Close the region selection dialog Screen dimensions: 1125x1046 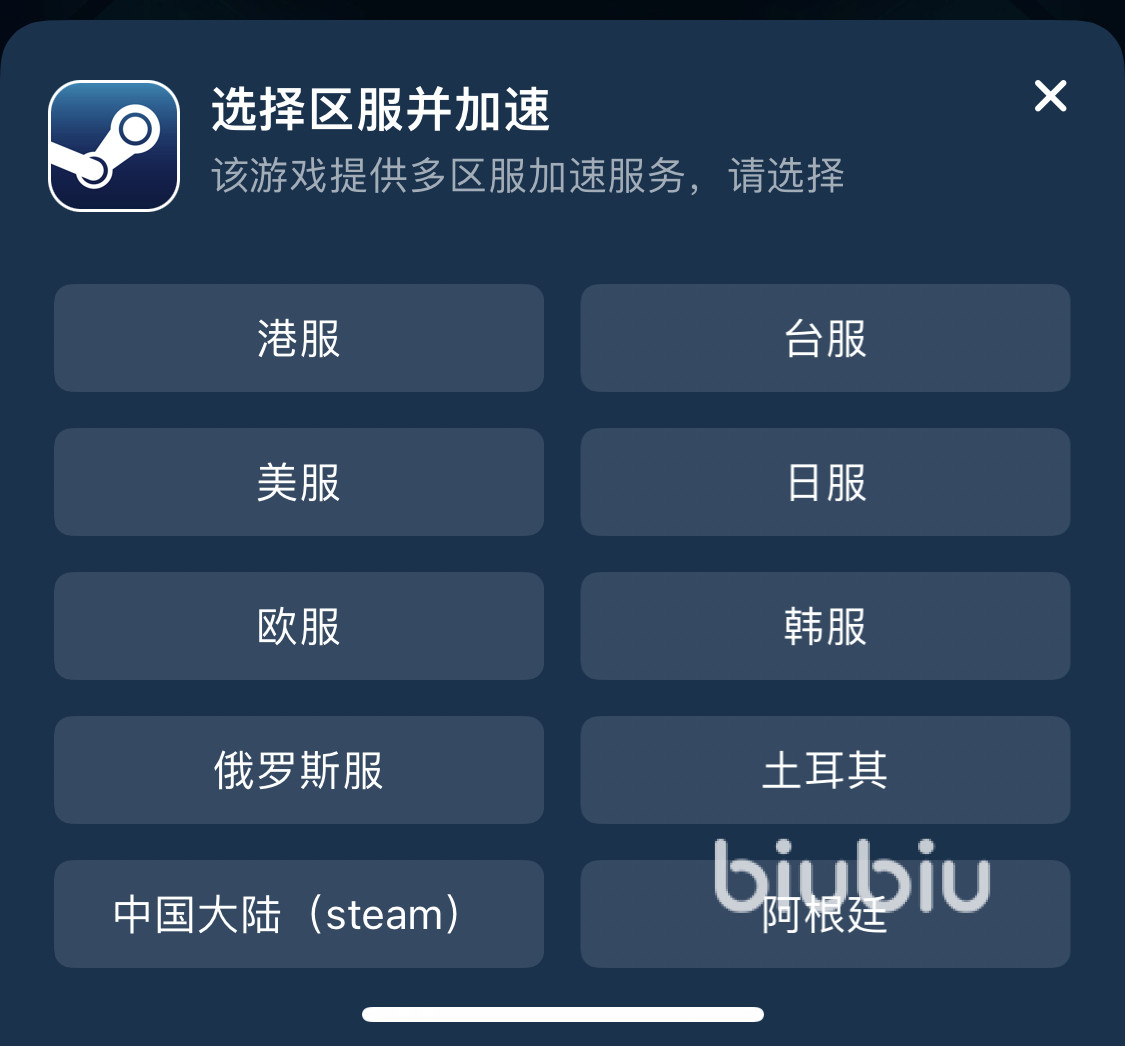(x=1050, y=96)
